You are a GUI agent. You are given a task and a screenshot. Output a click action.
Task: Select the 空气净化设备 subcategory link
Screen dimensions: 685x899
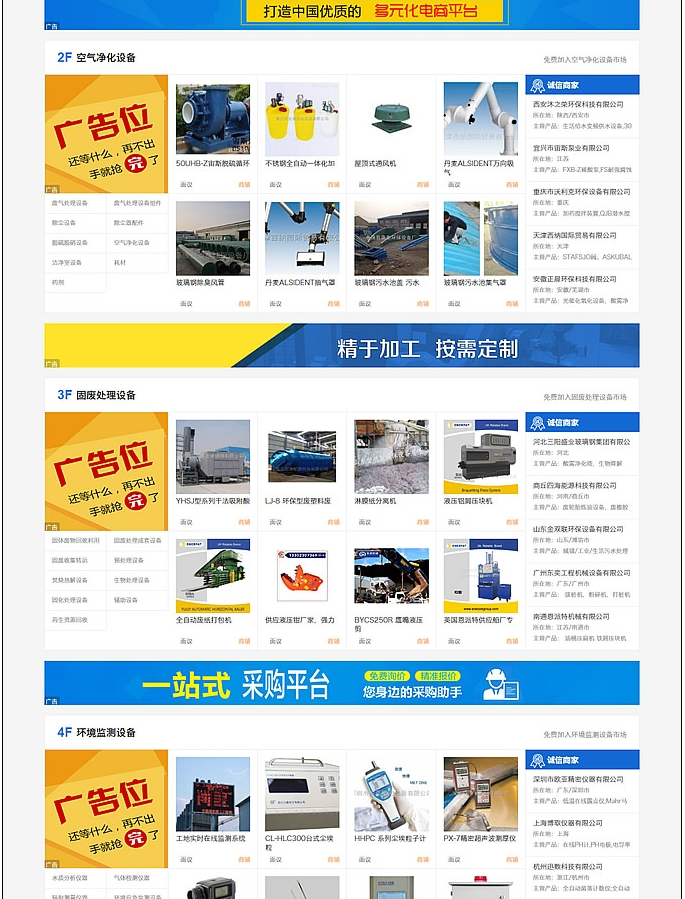pos(131,243)
